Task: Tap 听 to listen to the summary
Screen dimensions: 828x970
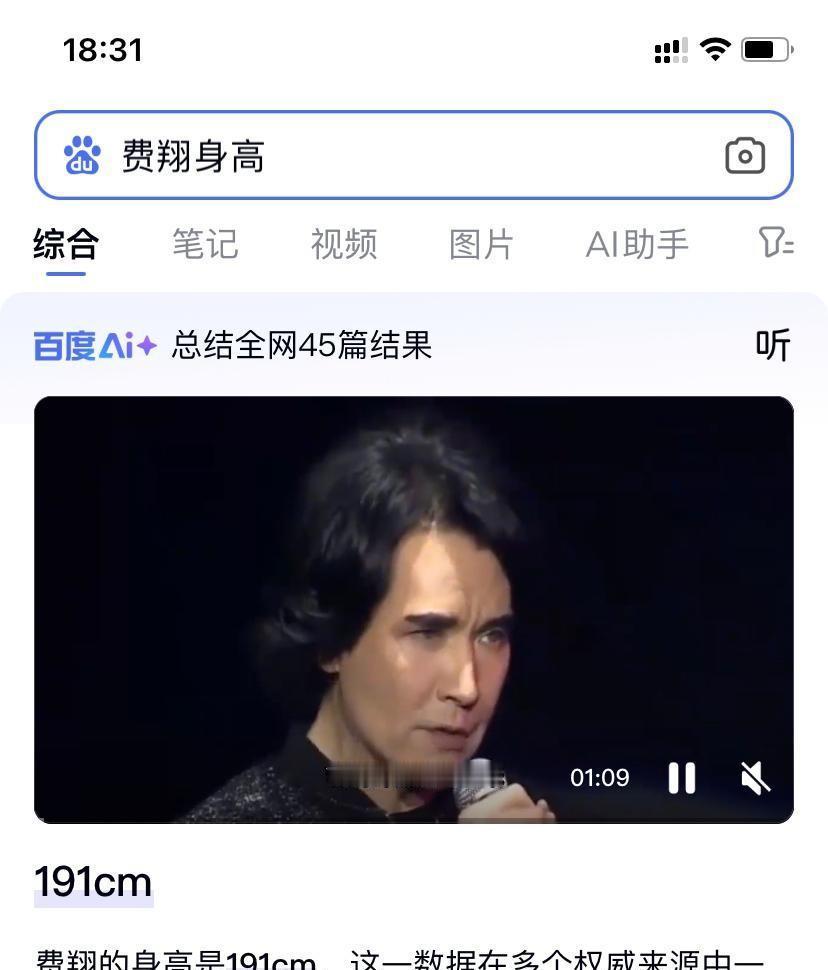Action: (772, 345)
